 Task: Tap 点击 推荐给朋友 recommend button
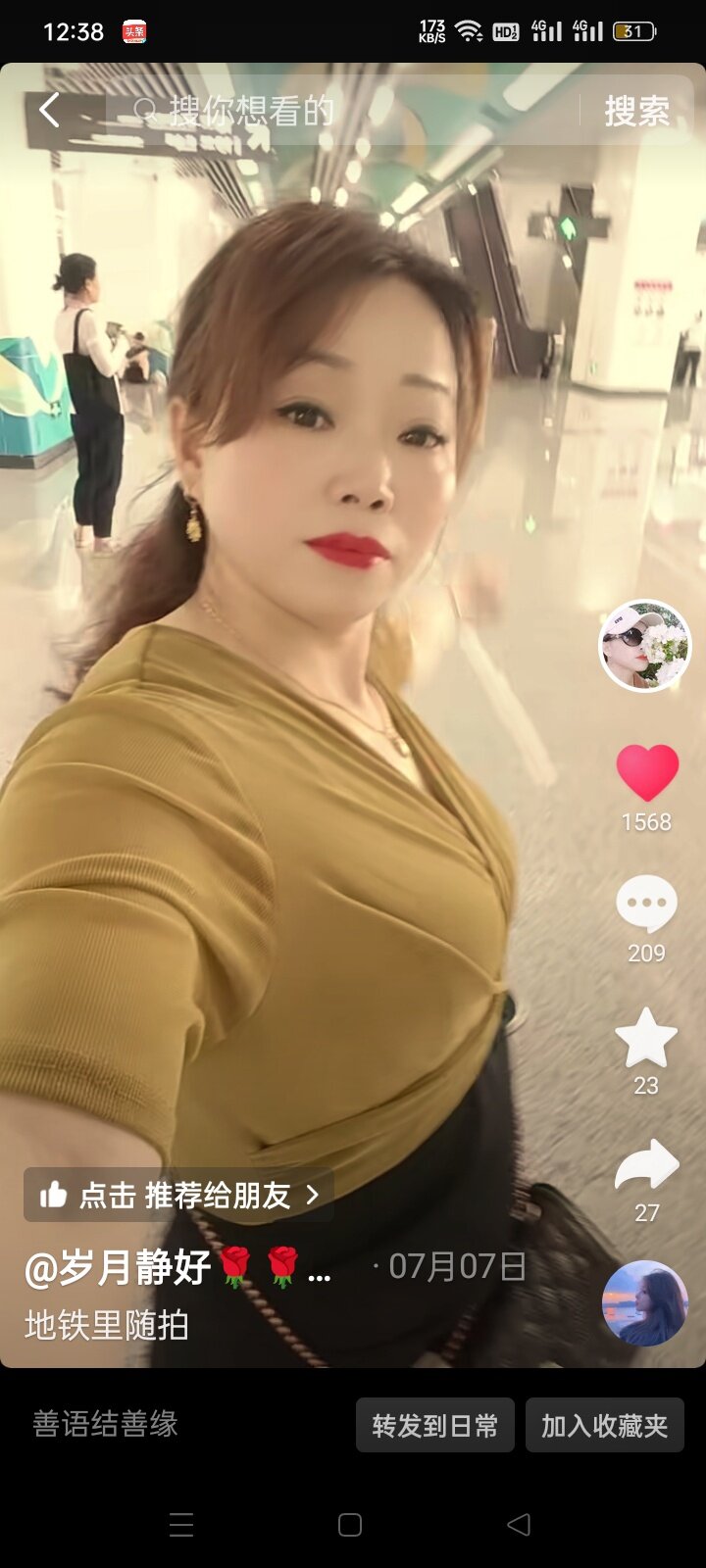[179, 1195]
